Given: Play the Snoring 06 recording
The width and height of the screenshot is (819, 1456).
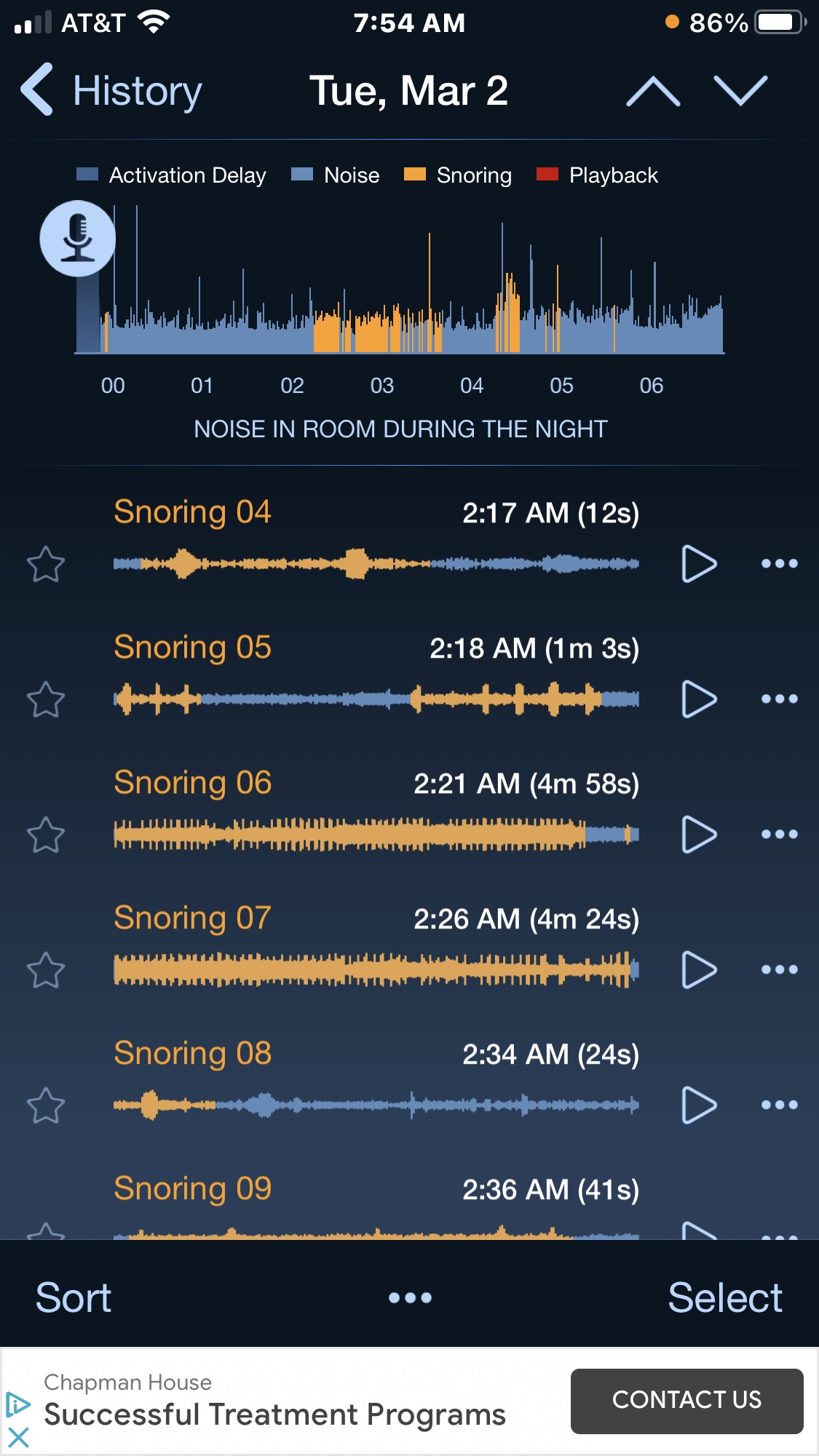Looking at the screenshot, I should tap(699, 835).
